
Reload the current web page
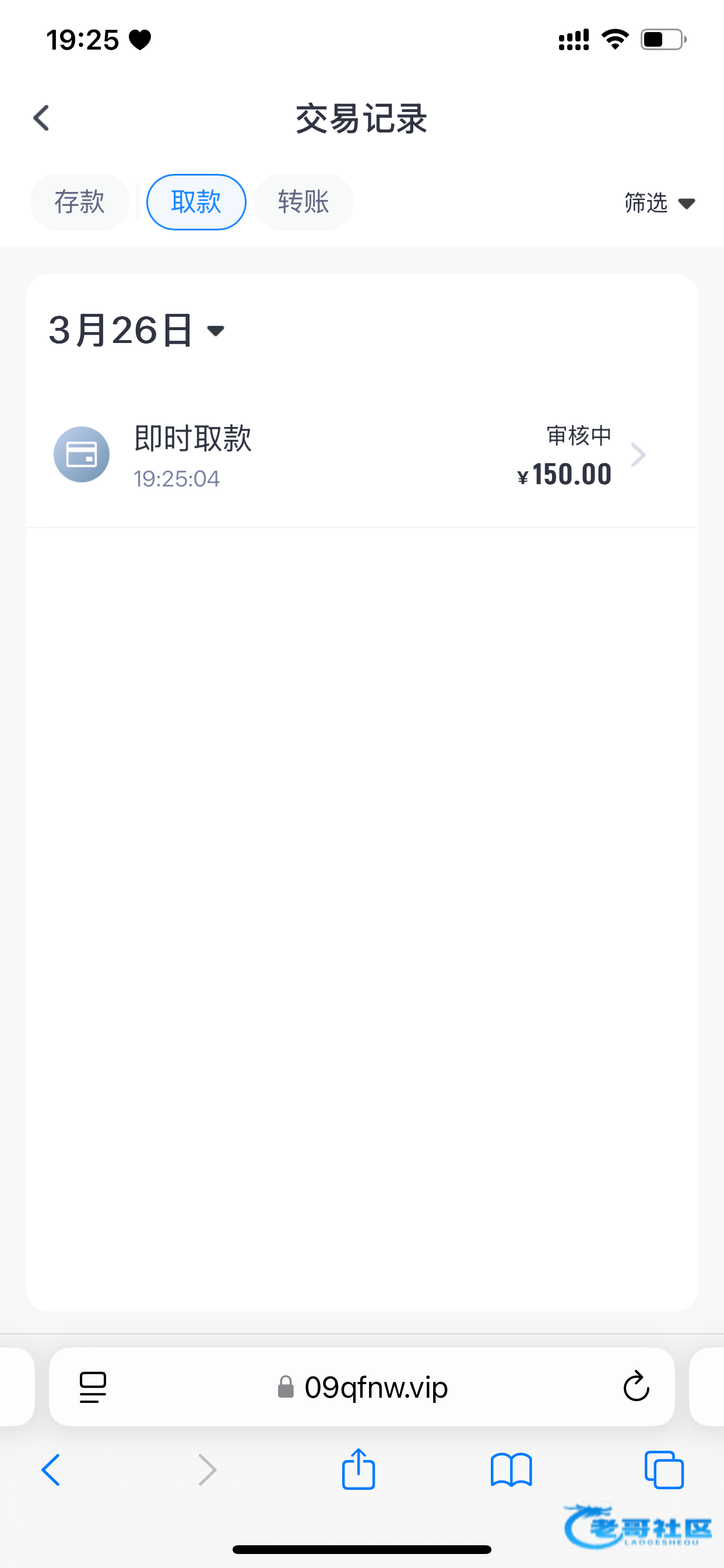[636, 1387]
